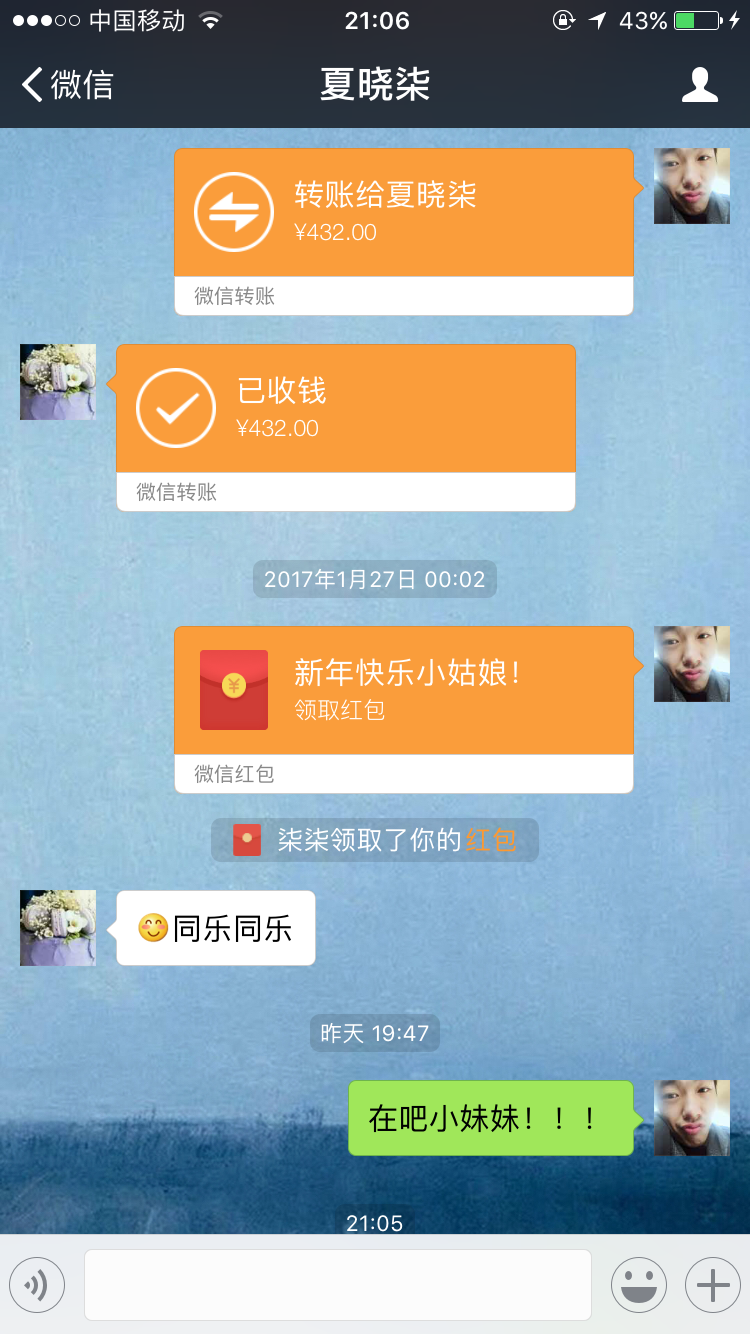
Task: Tap the plus icon to add attachments
Action: [x=712, y=1284]
